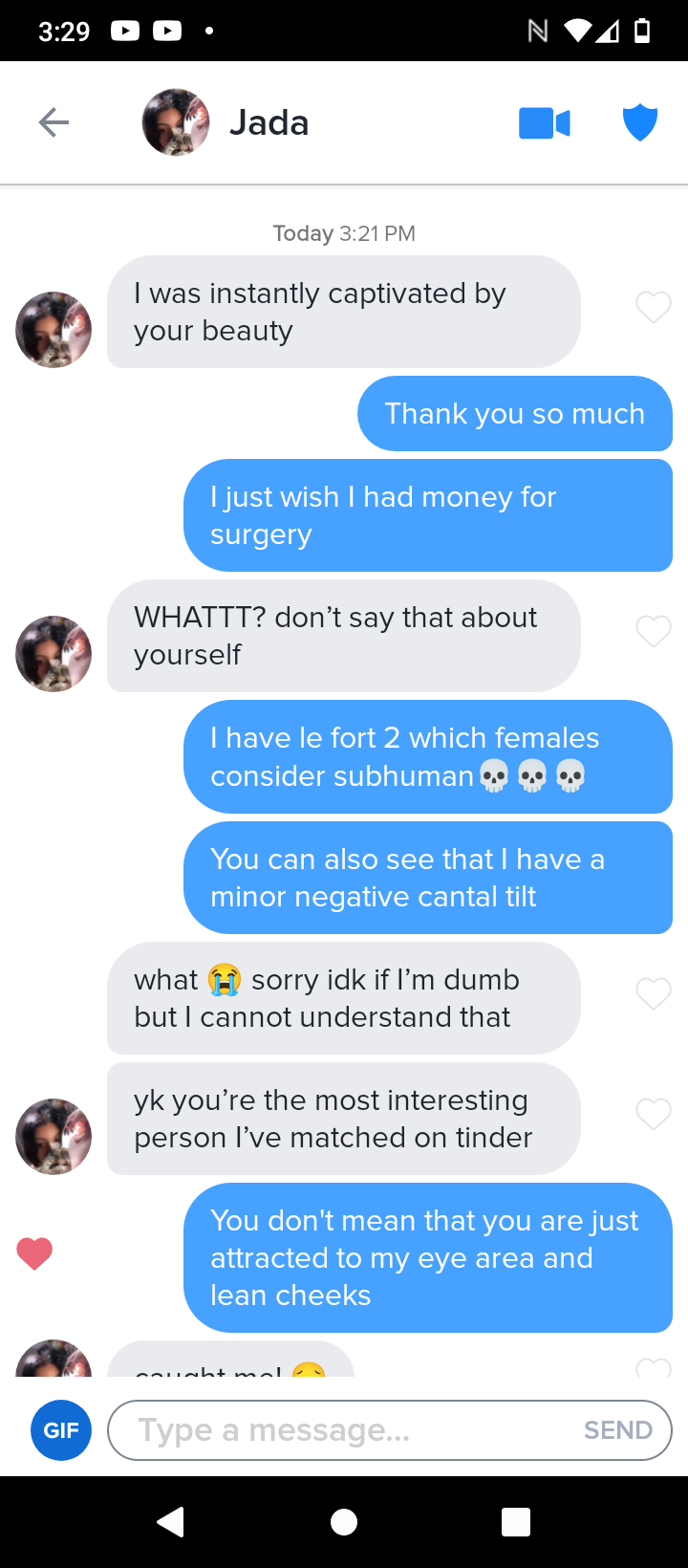
Task: Like the 'instantly captivated by your beauty' message
Action: pyautogui.click(x=654, y=307)
